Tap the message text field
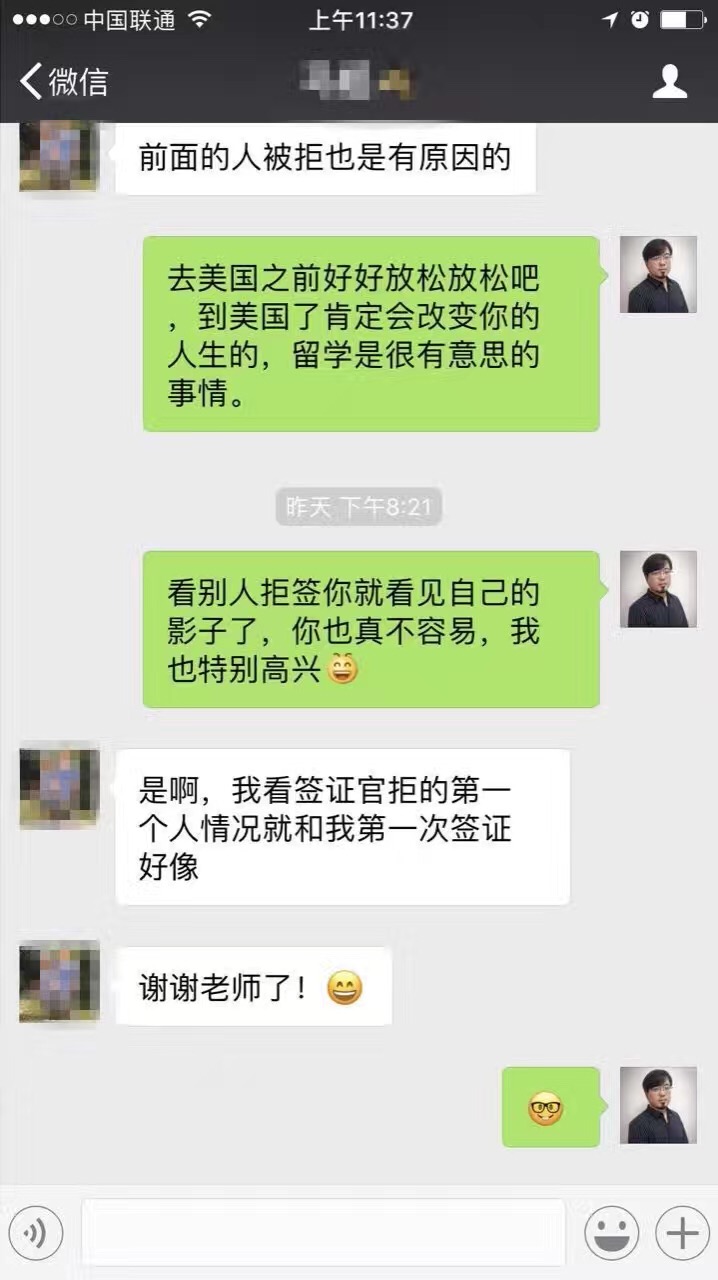The height and width of the screenshot is (1280, 718). tap(323, 1233)
